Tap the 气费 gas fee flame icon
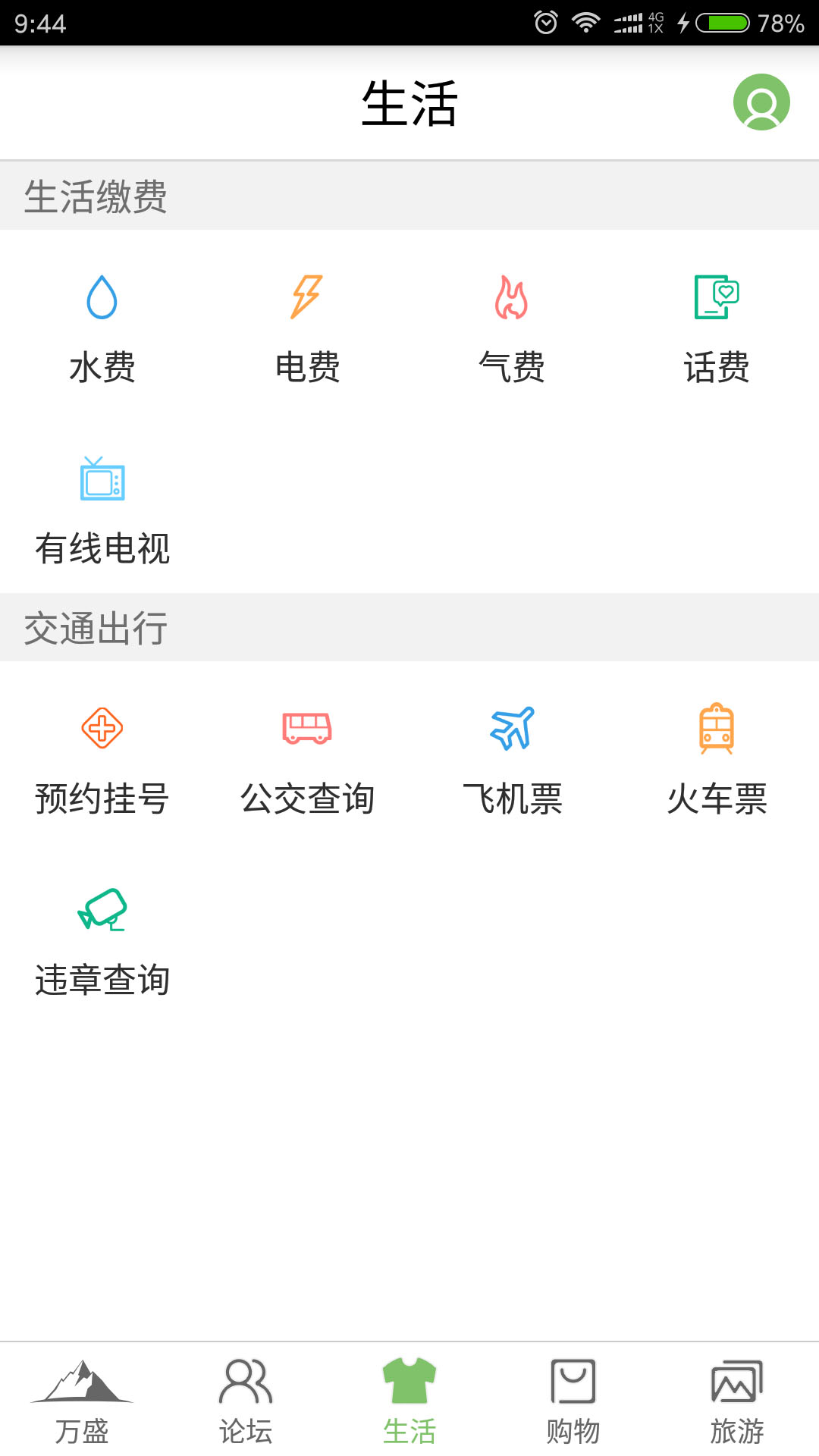 [512, 297]
